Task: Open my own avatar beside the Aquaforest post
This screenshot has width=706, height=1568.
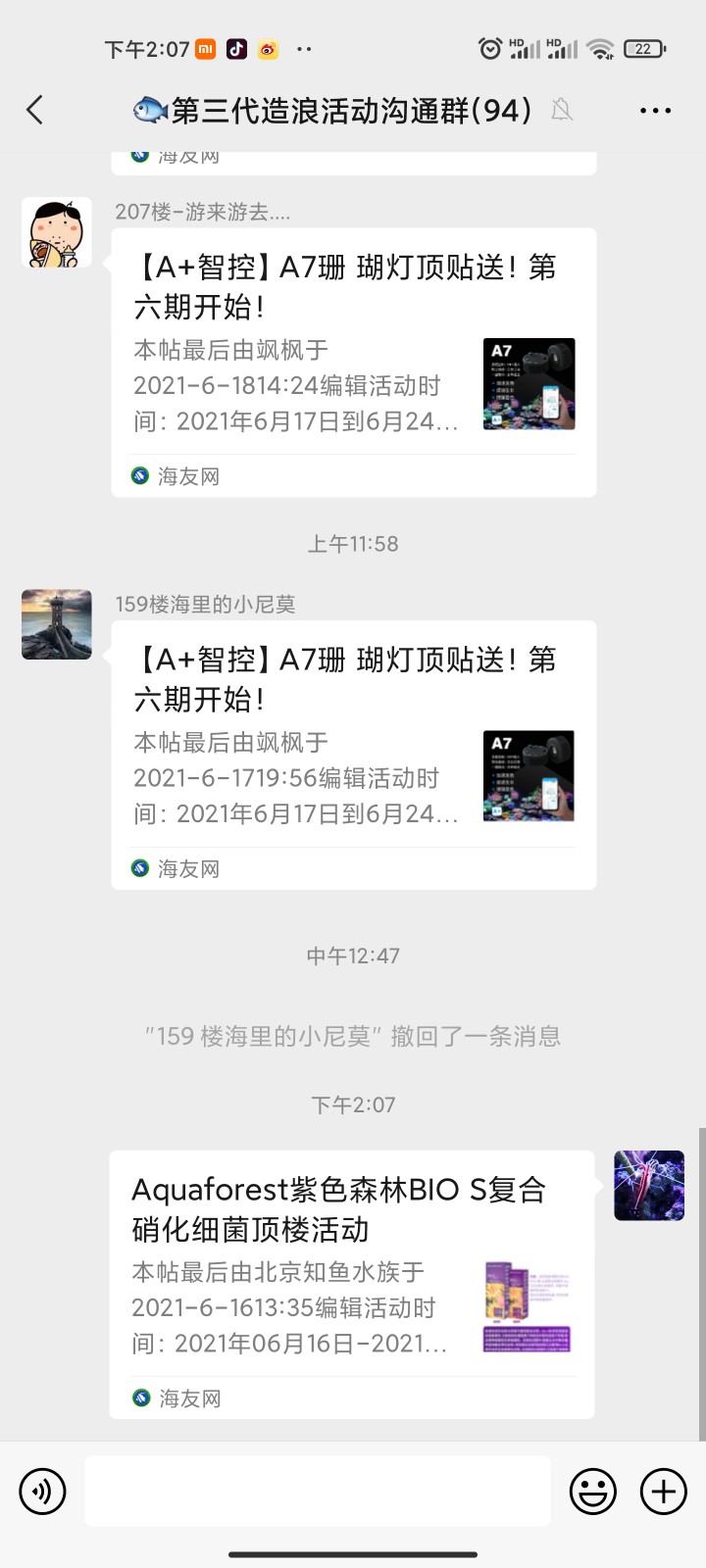Action: pos(649,1186)
